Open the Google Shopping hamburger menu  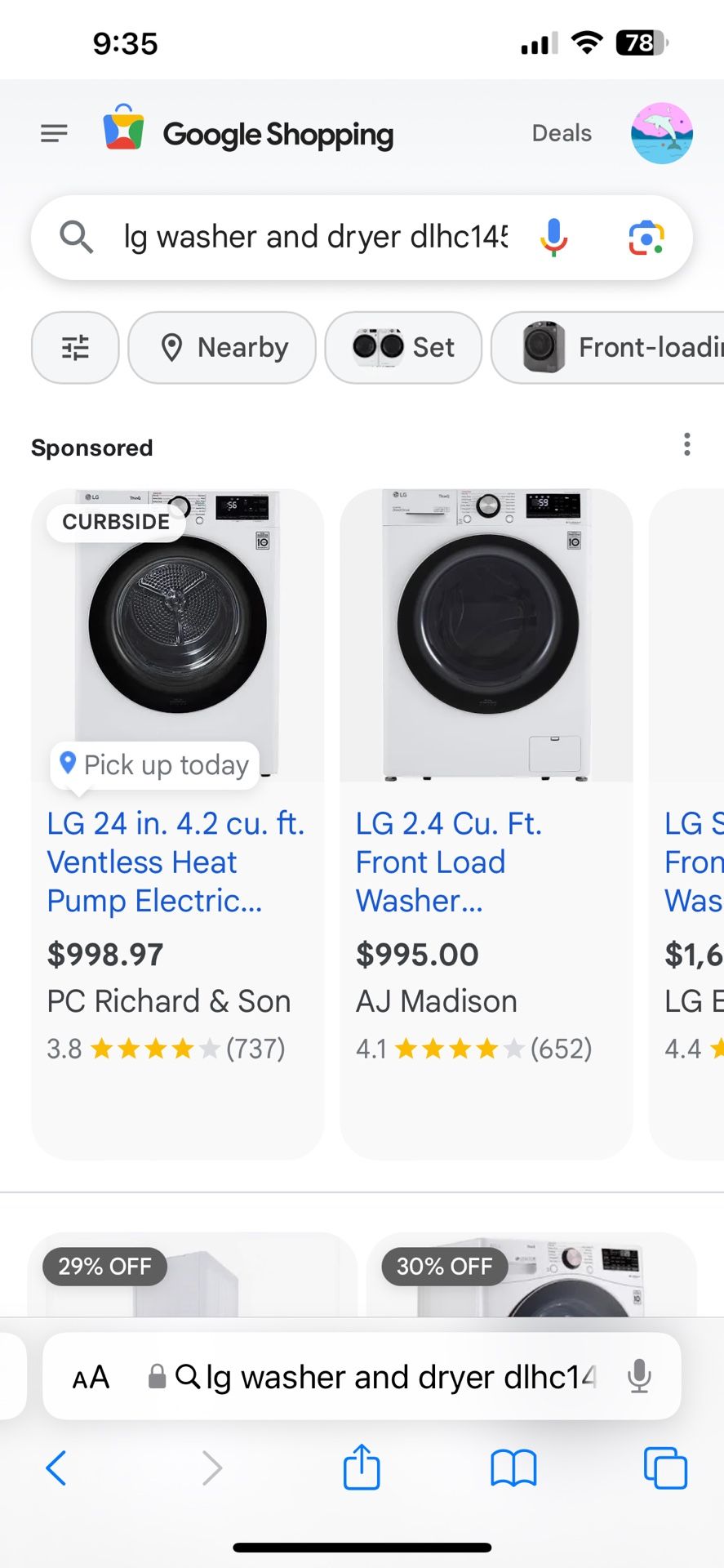click(54, 133)
